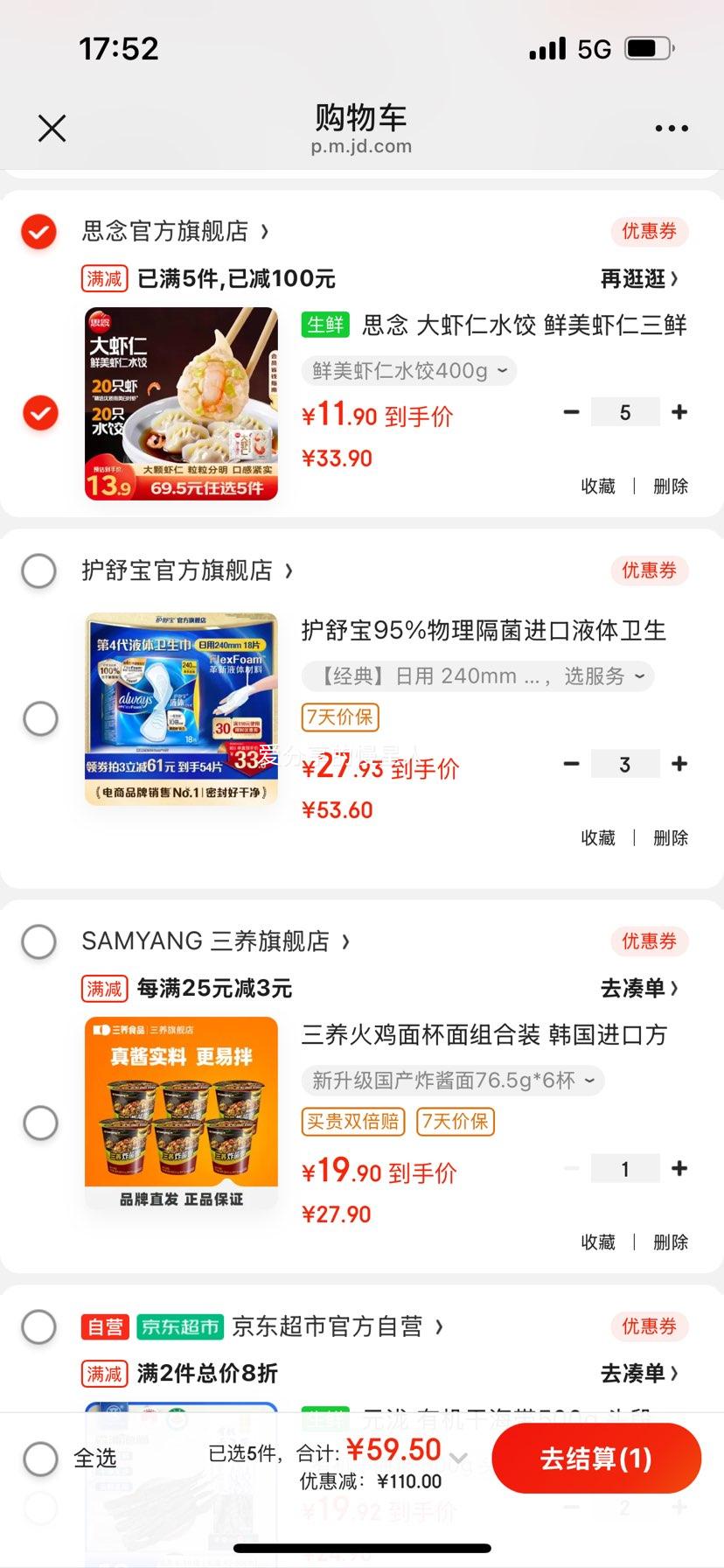Close the 购物车 shopping cart page
The width and height of the screenshot is (724, 1568).
point(52,128)
